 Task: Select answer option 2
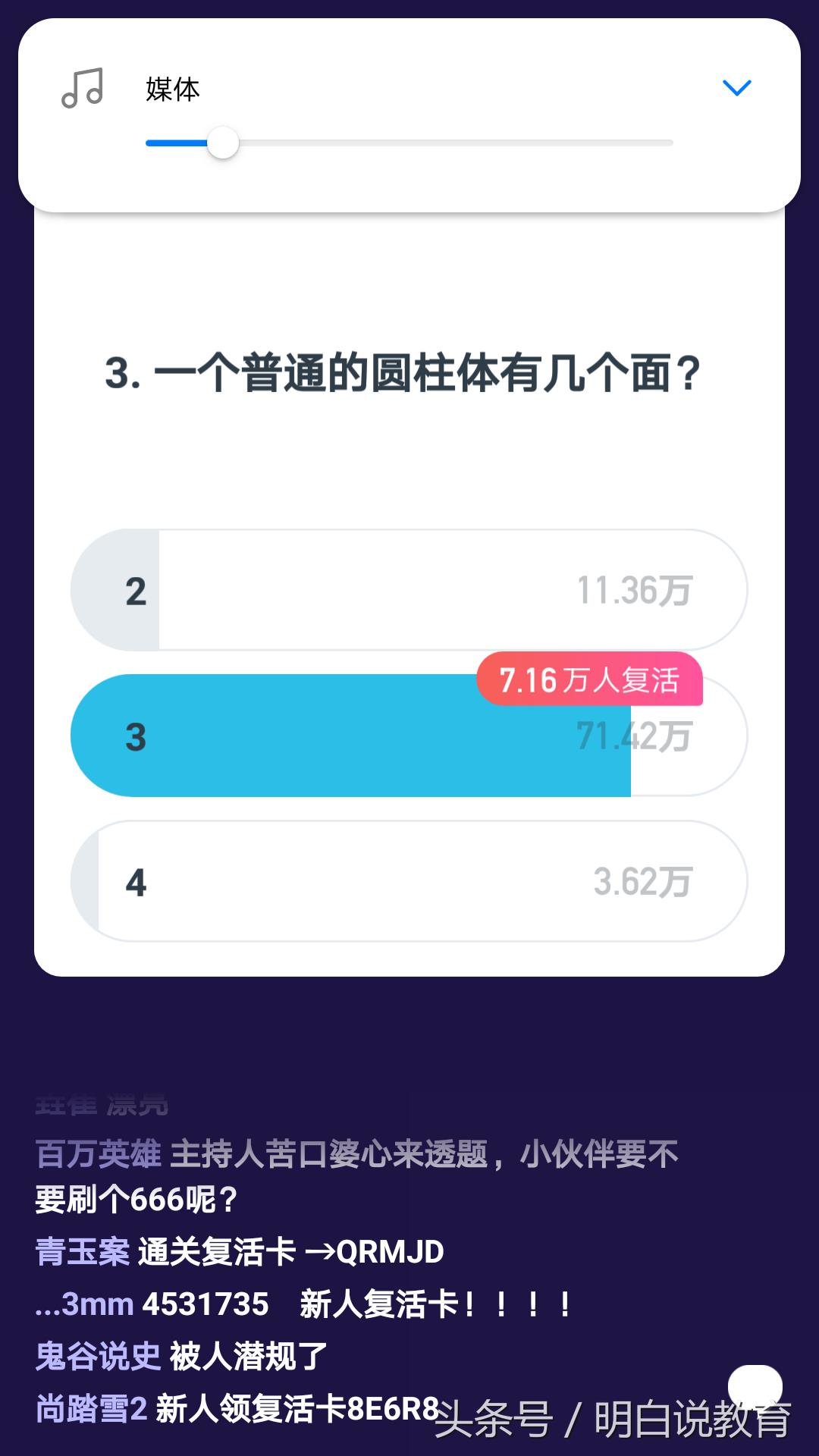(409, 590)
